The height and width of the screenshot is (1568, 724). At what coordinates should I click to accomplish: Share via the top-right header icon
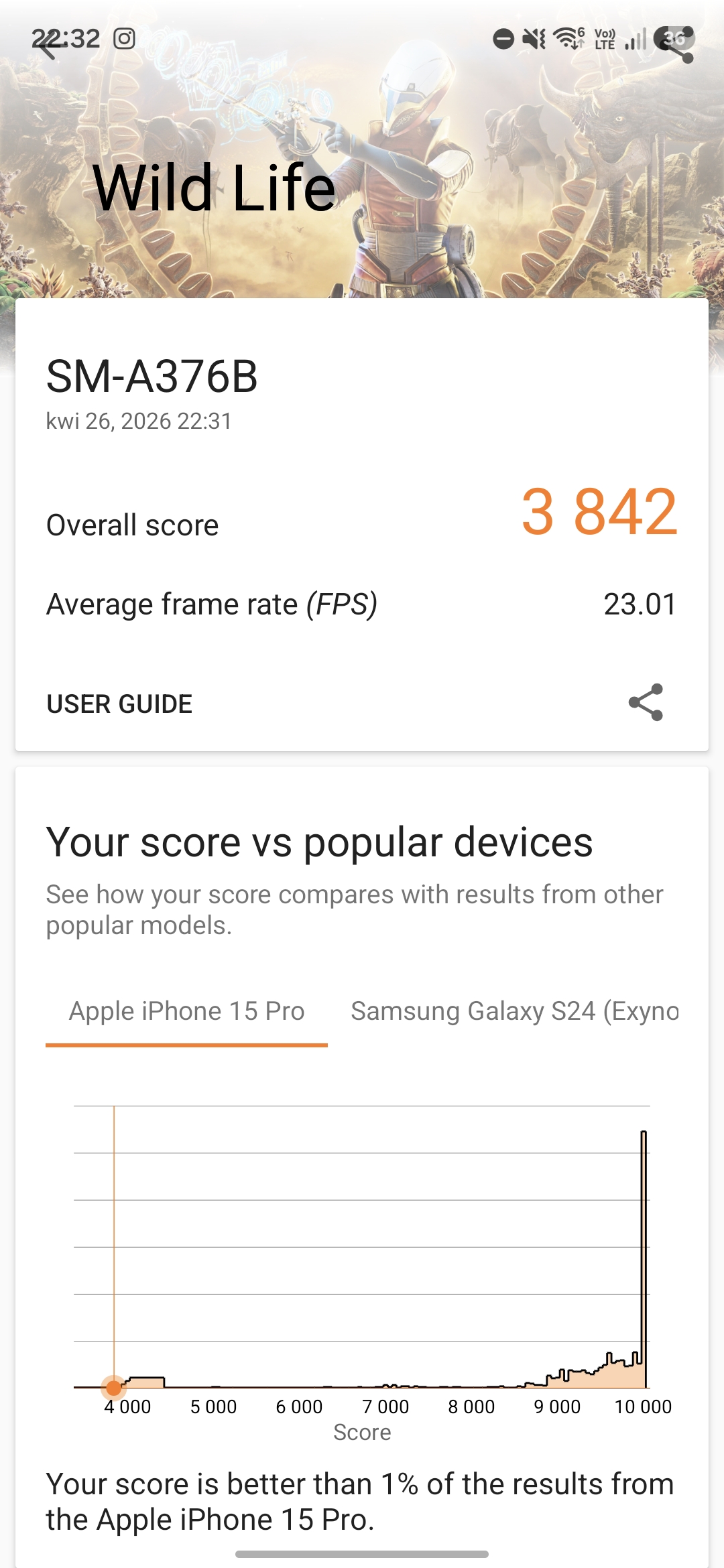click(x=677, y=46)
